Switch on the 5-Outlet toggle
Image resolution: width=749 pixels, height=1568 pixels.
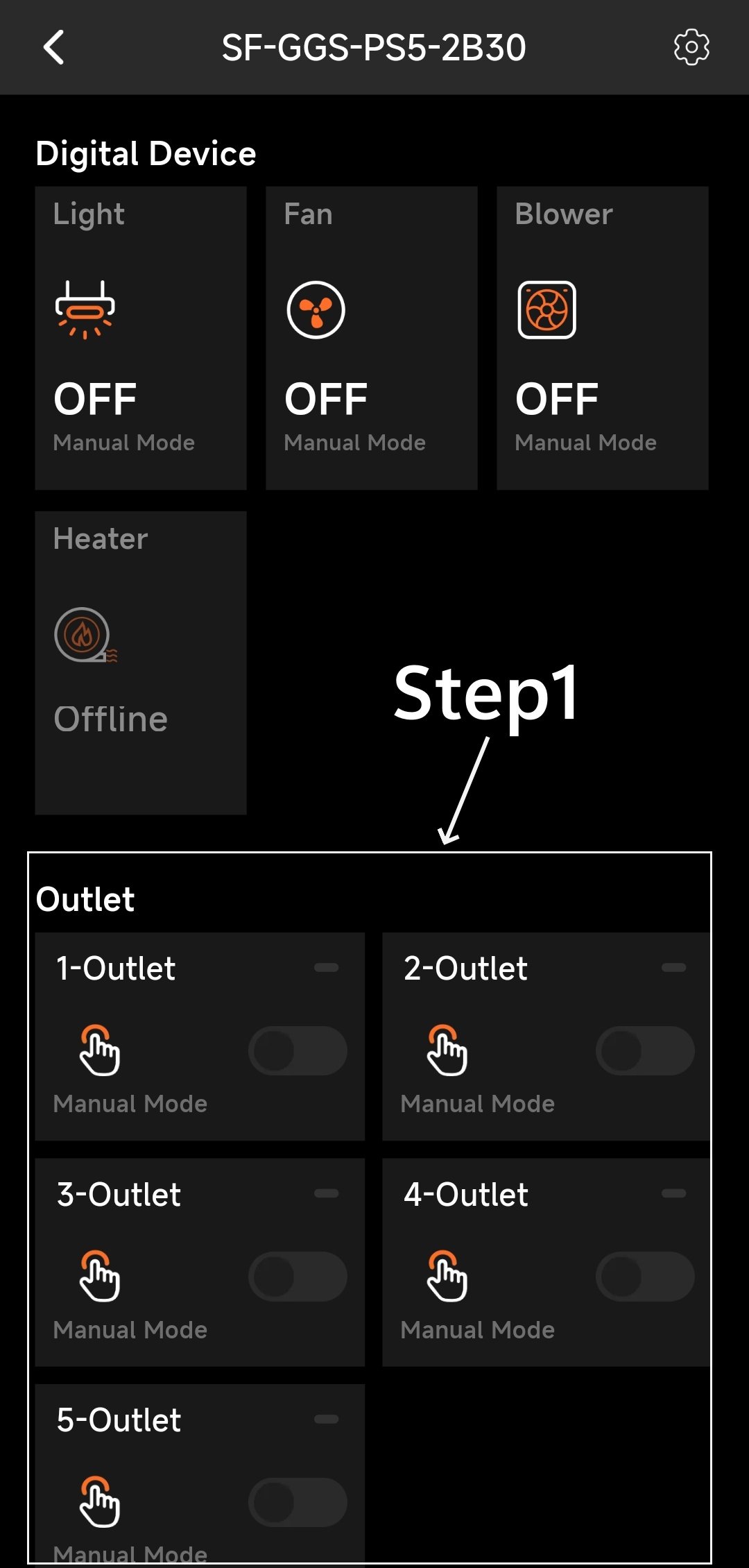[x=298, y=1502]
